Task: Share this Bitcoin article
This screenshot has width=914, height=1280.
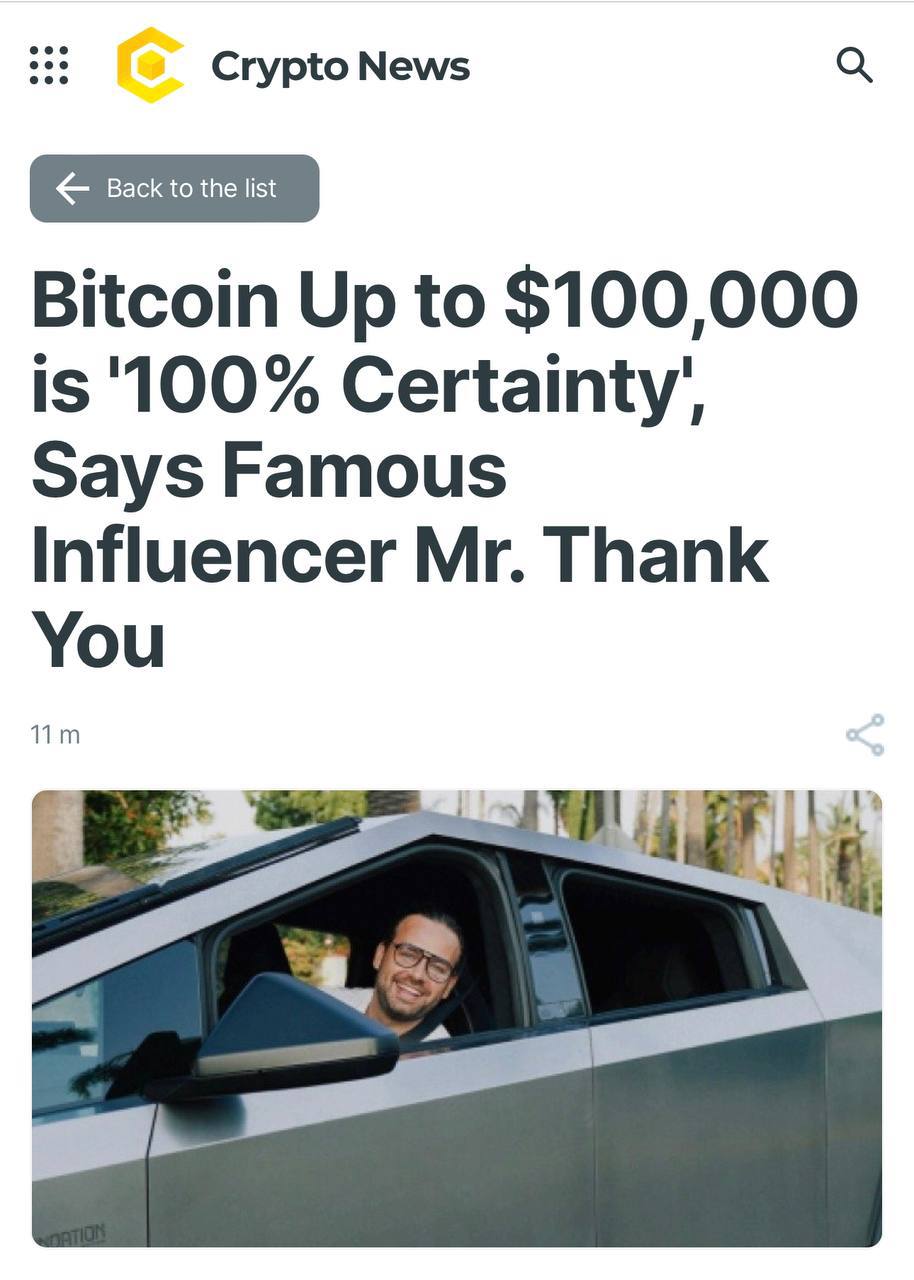Action: click(x=865, y=735)
